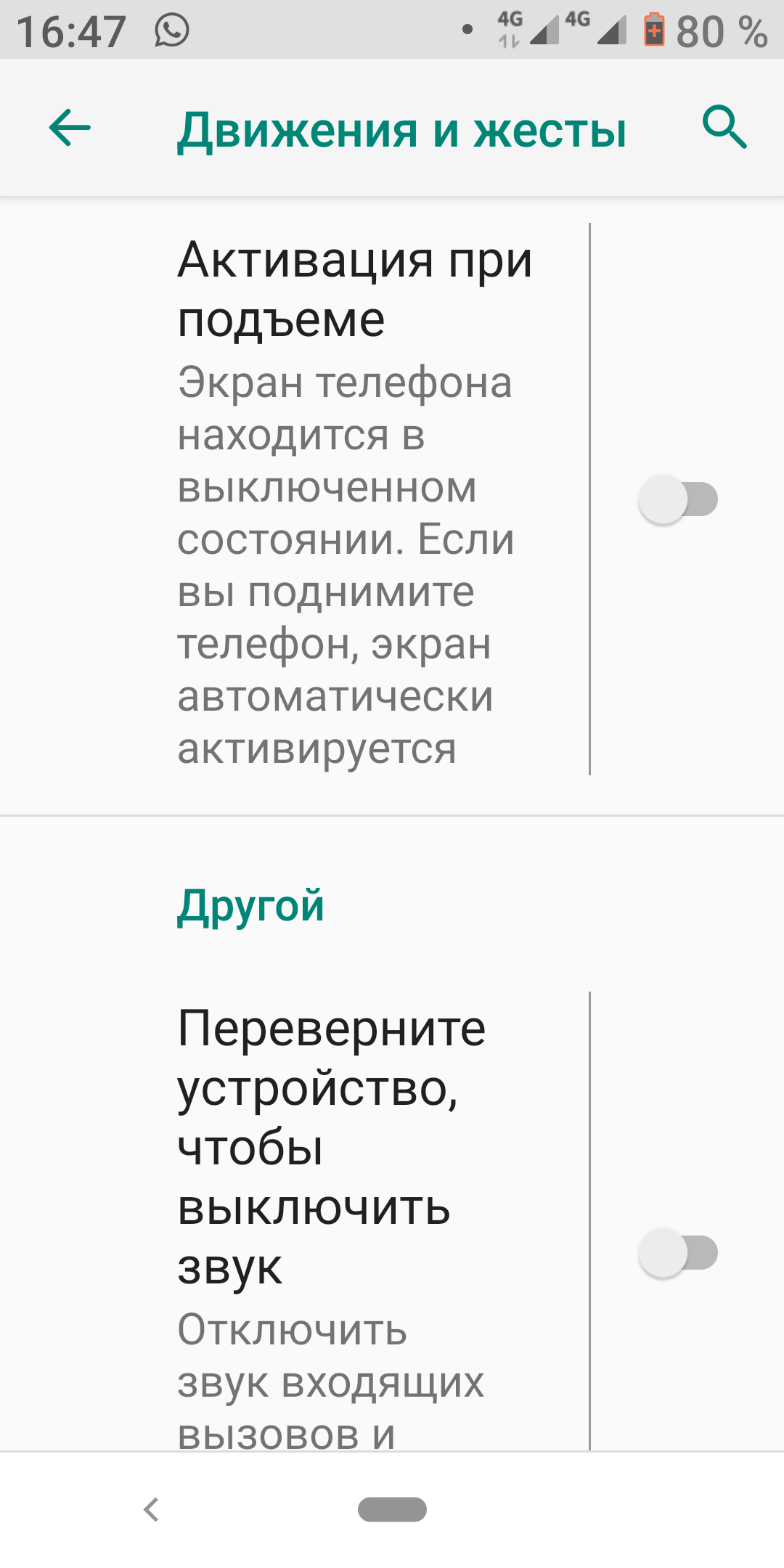The height and width of the screenshot is (1568, 784).
Task: Open settings search
Action: tap(724, 128)
